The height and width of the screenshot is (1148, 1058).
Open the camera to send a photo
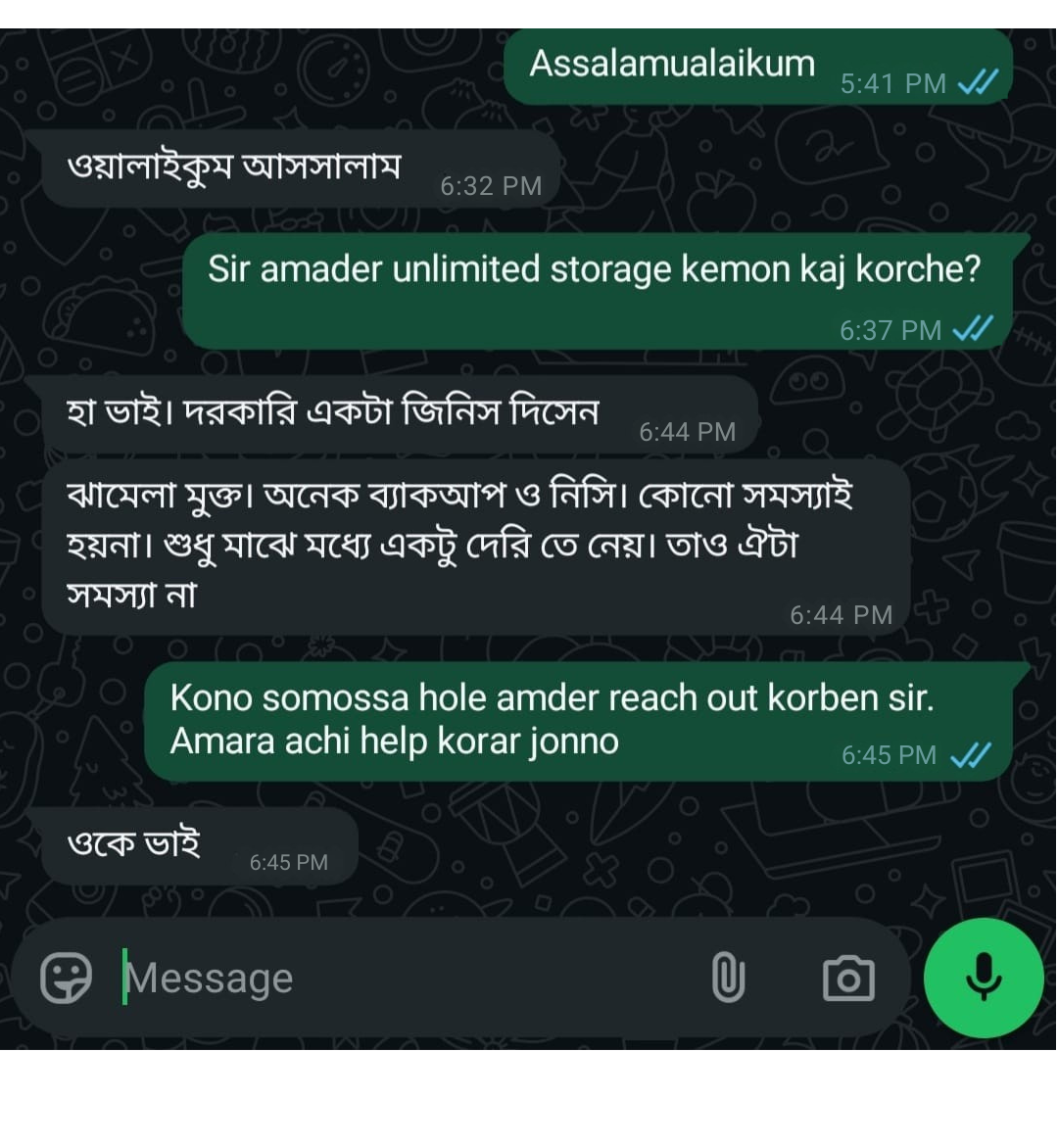(x=848, y=978)
